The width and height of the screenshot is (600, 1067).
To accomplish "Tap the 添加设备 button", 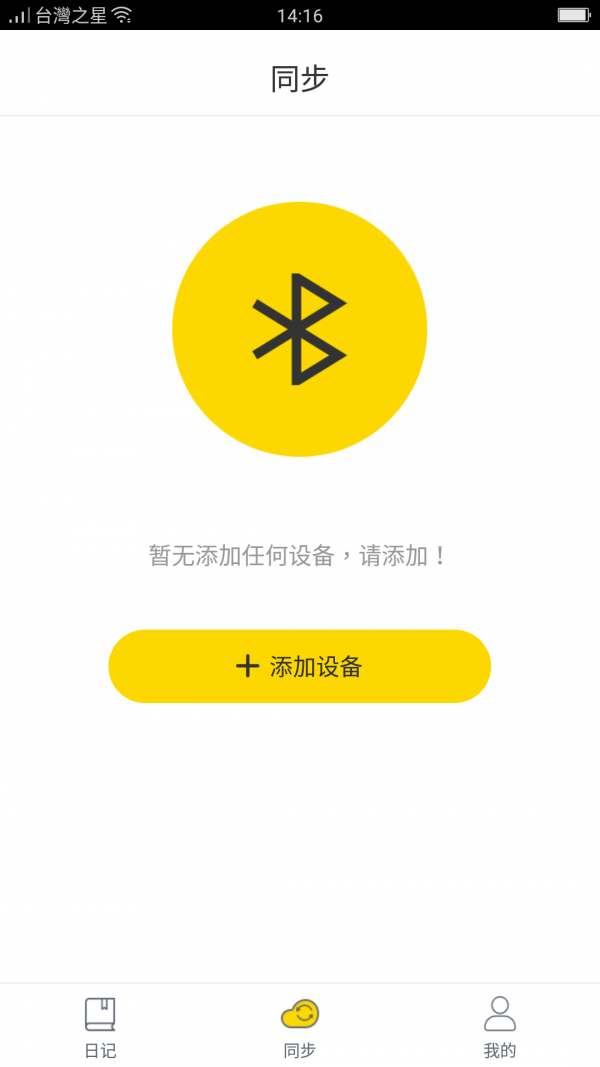I will tap(299, 666).
